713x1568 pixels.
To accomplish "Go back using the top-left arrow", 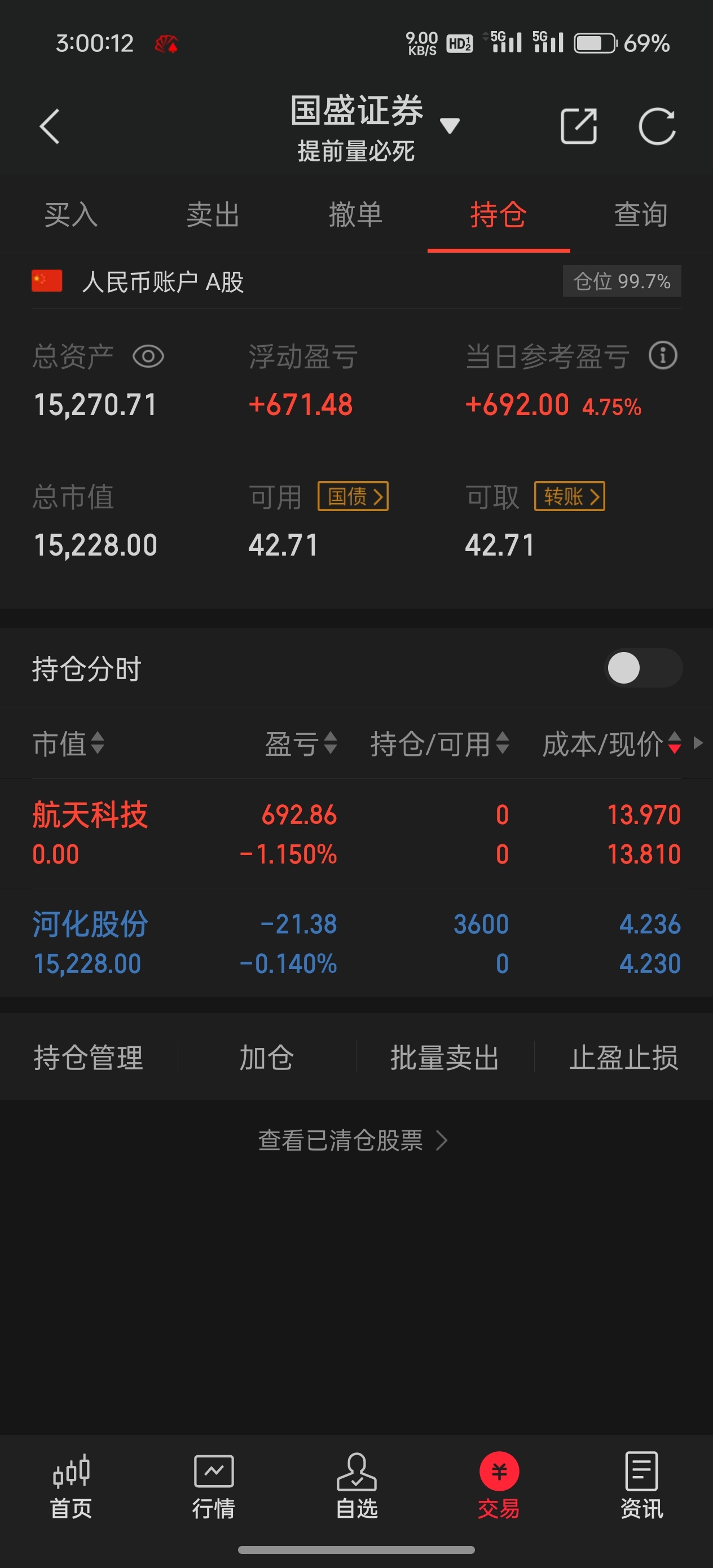I will [50, 126].
